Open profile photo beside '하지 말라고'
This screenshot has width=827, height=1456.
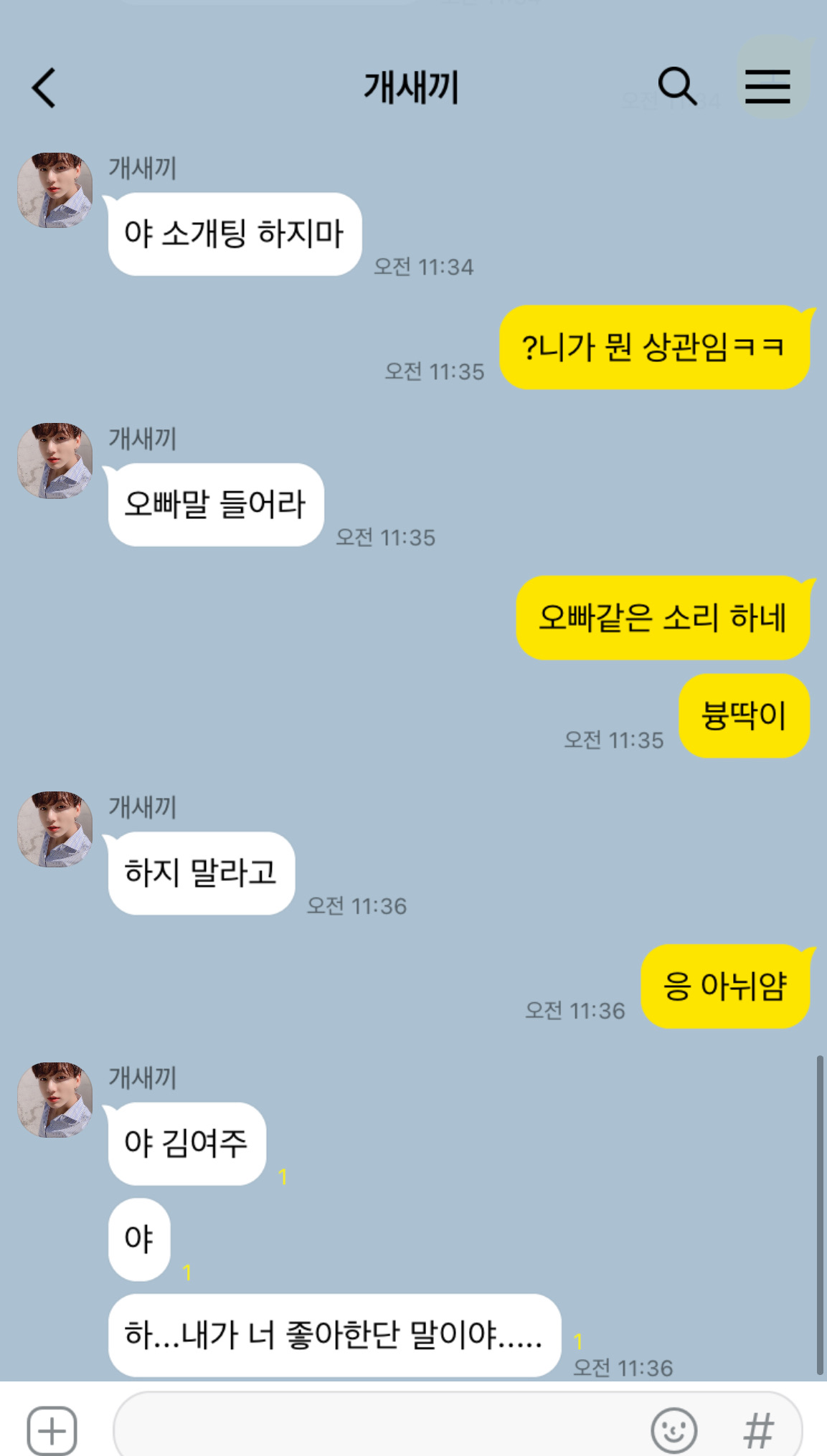click(55, 829)
